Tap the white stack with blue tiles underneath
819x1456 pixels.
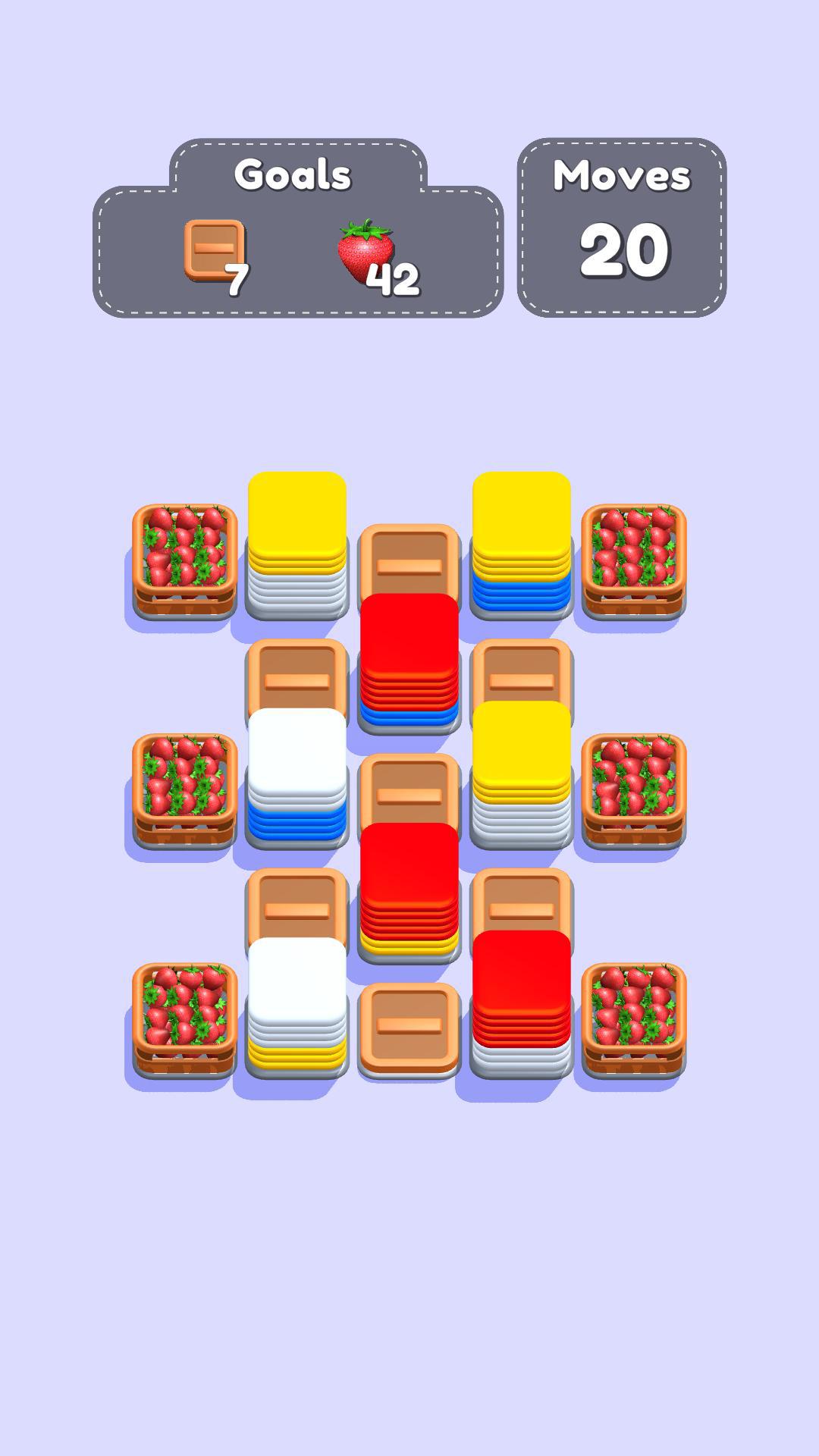pos(297,758)
